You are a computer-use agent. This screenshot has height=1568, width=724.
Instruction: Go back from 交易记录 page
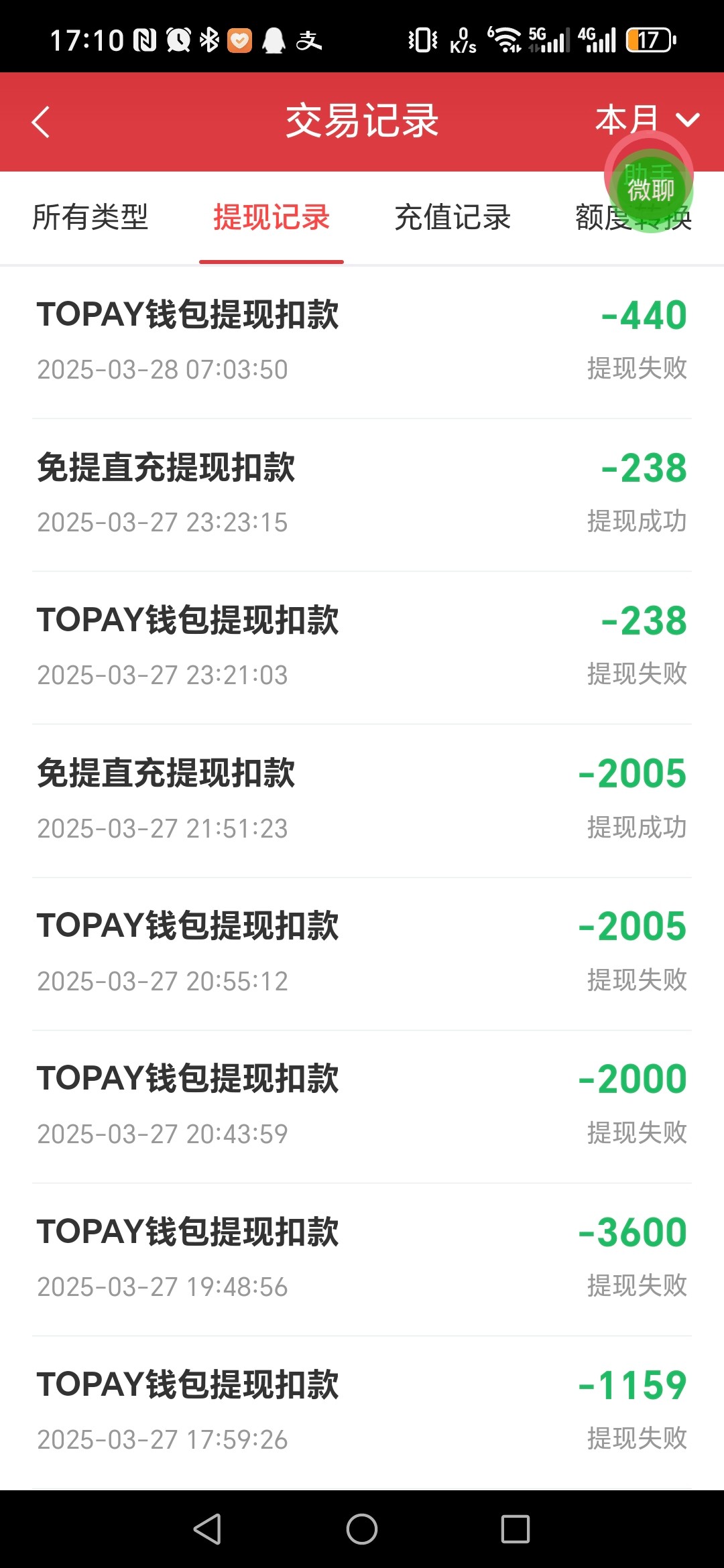click(41, 122)
